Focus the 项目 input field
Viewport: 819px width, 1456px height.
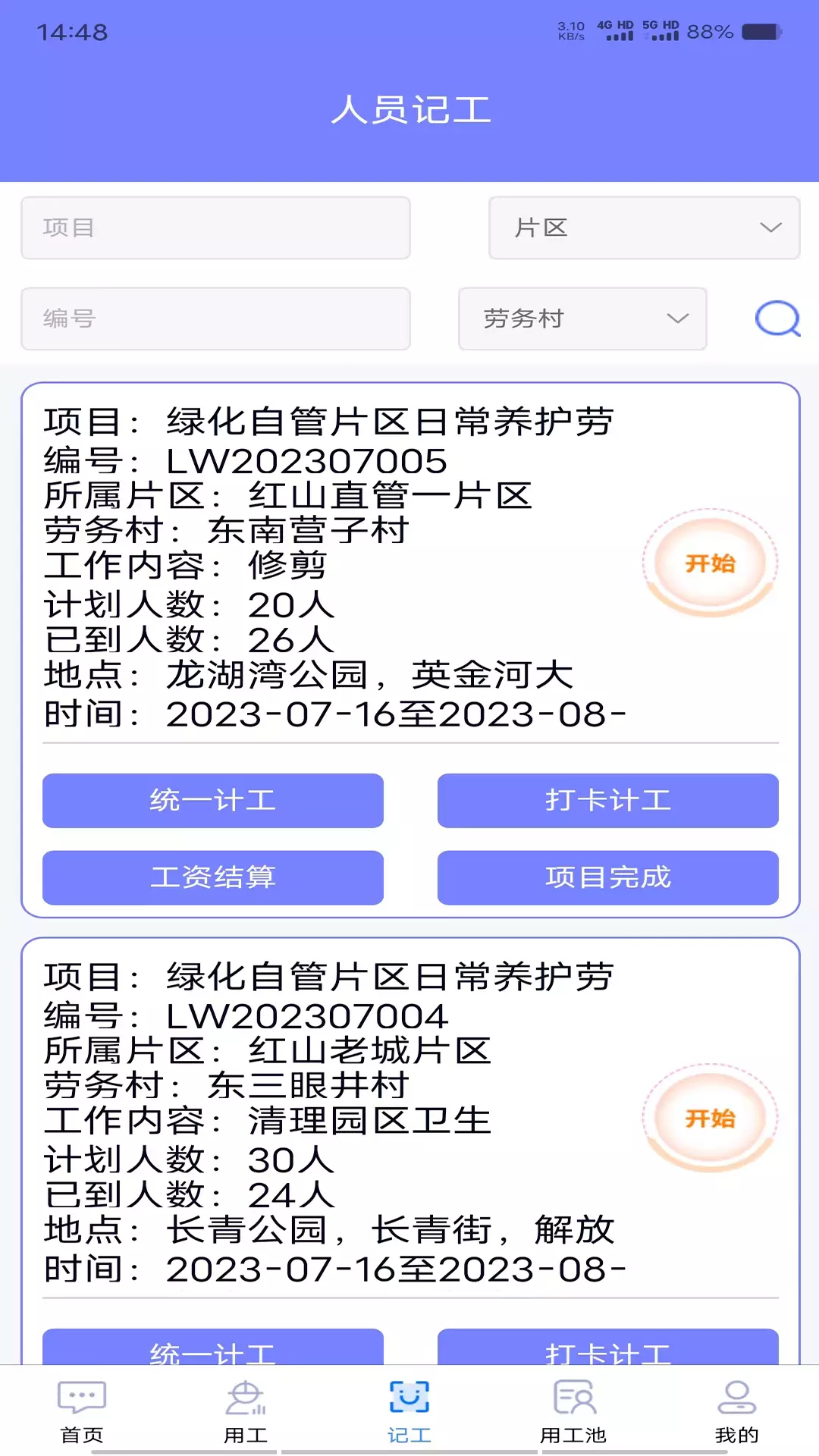215,227
